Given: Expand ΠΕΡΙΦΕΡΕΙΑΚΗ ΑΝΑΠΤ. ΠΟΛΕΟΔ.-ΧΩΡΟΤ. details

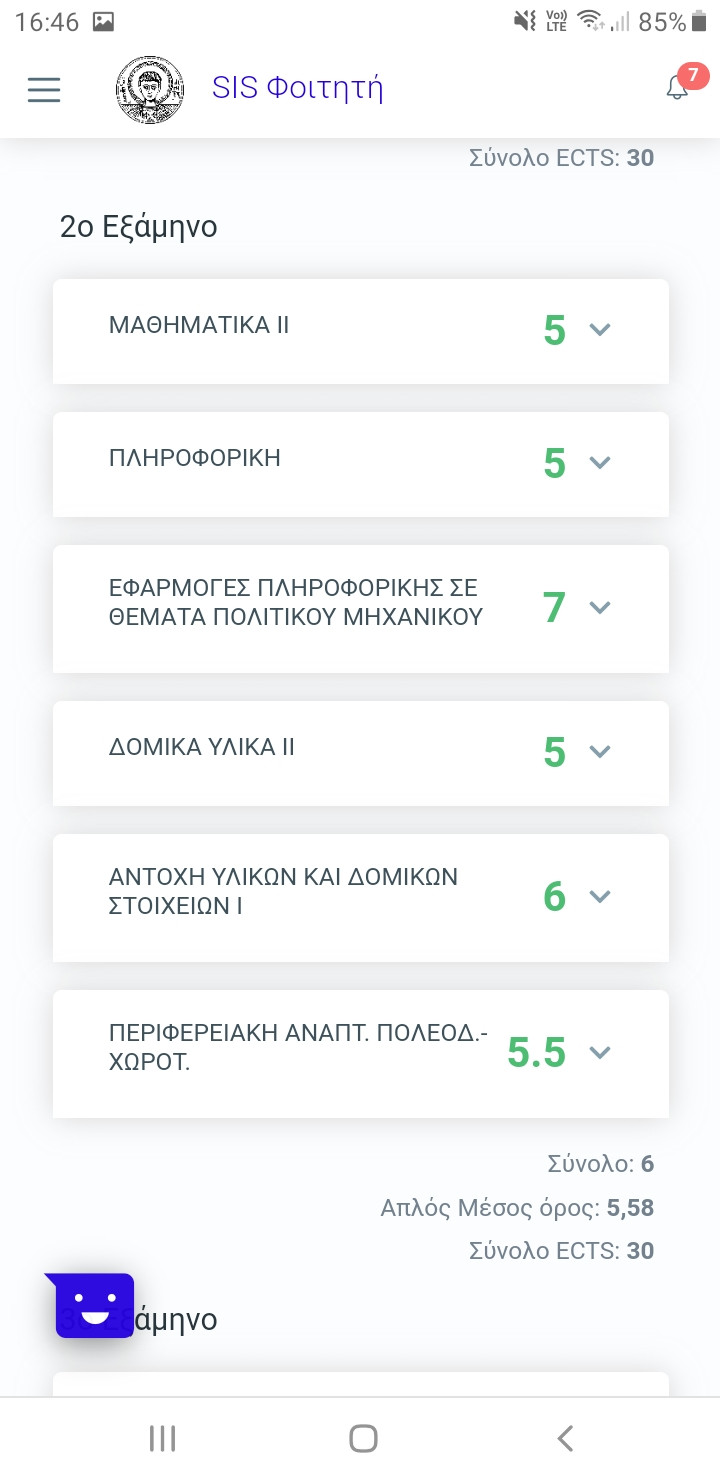Looking at the screenshot, I should (600, 1052).
